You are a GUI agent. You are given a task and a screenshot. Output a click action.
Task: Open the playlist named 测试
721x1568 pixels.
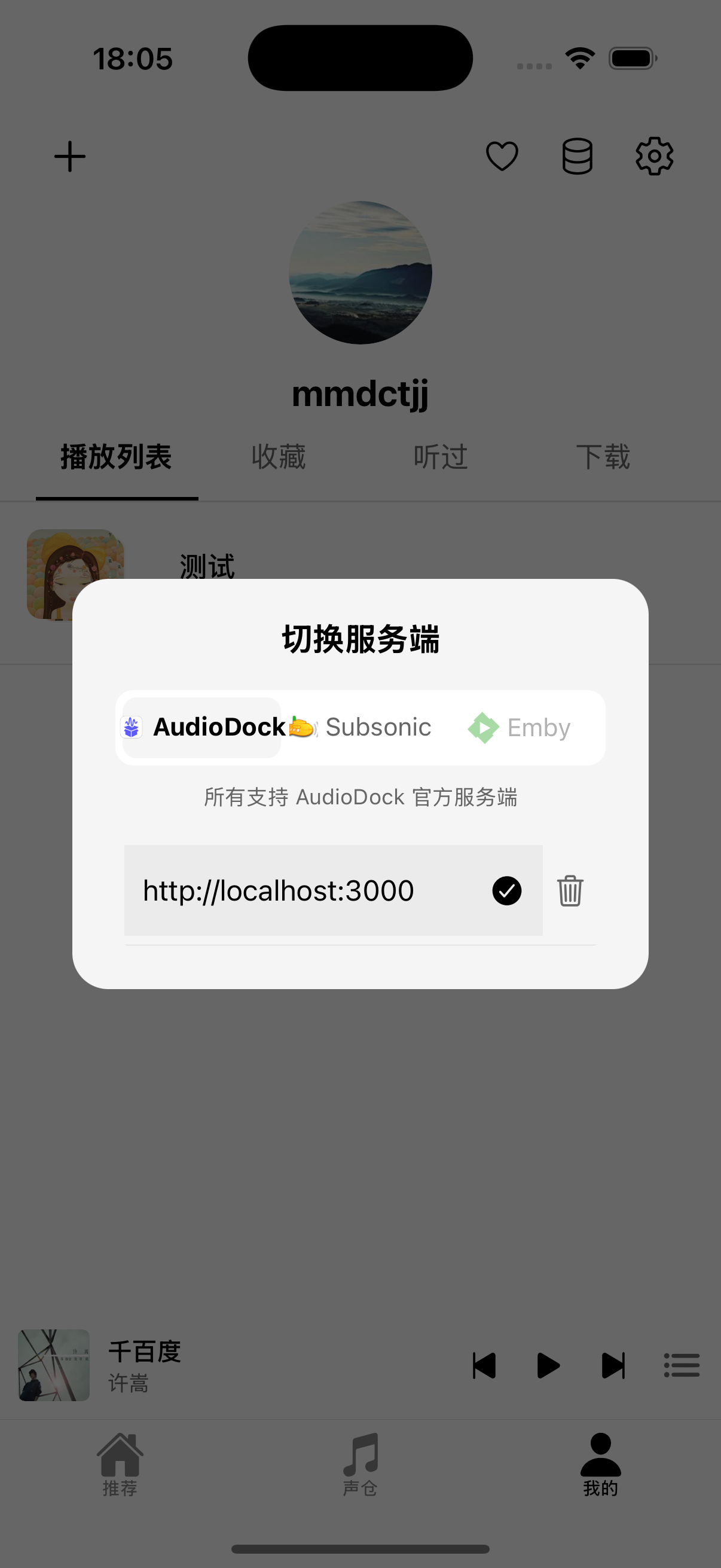coord(207,566)
